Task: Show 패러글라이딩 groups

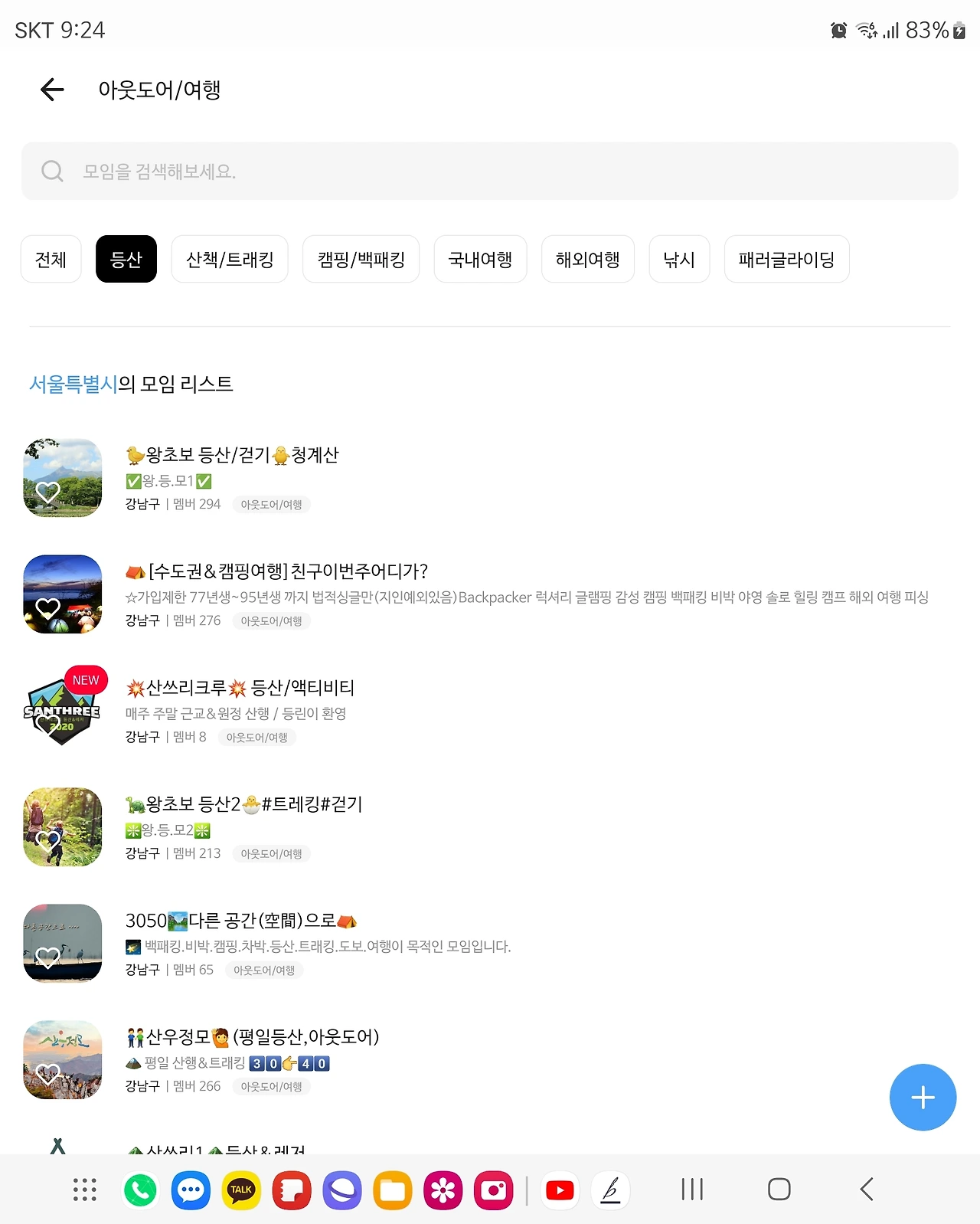Action: (786, 259)
